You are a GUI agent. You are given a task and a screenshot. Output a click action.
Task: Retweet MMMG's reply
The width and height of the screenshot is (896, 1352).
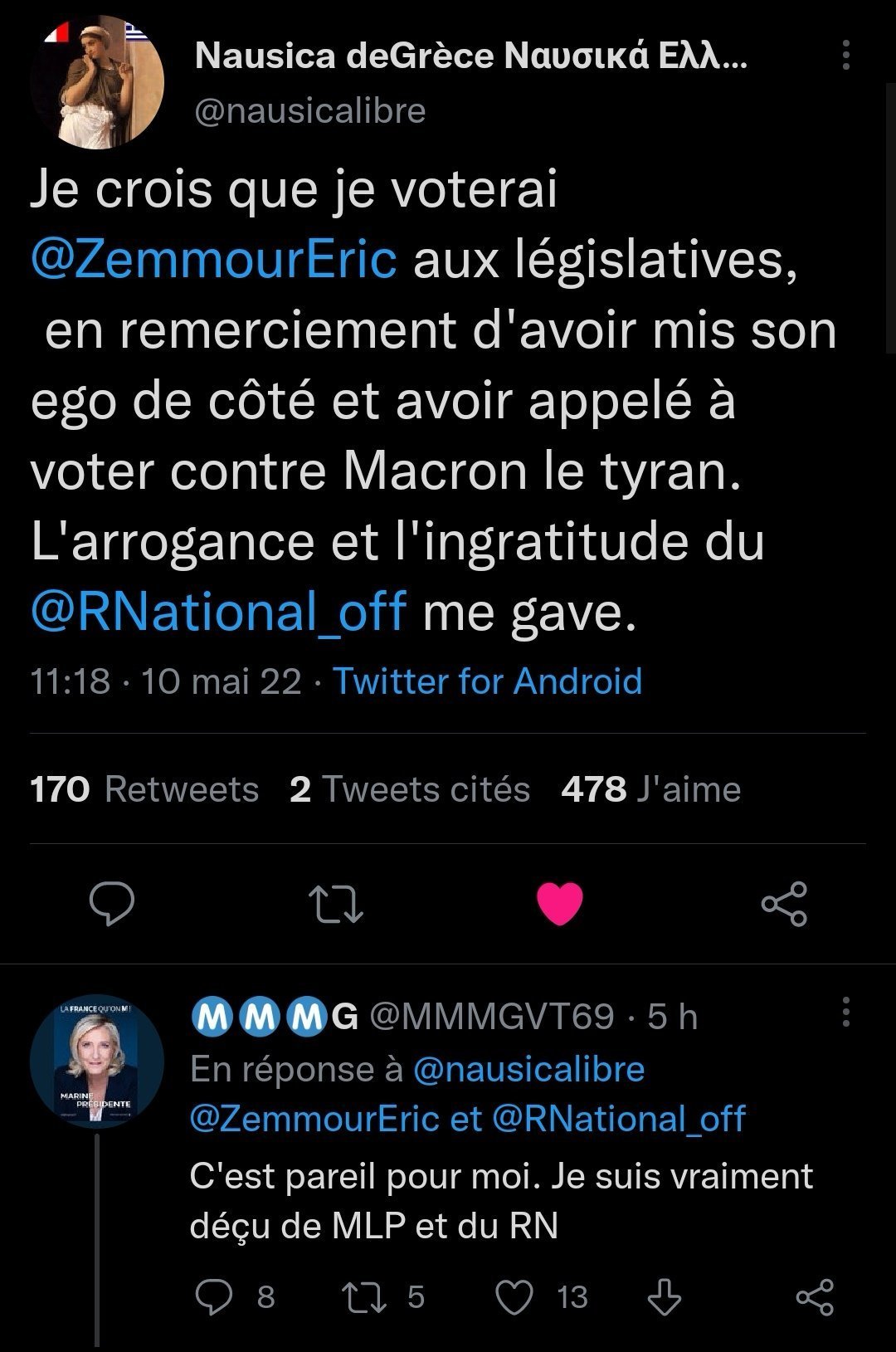[x=366, y=1297]
